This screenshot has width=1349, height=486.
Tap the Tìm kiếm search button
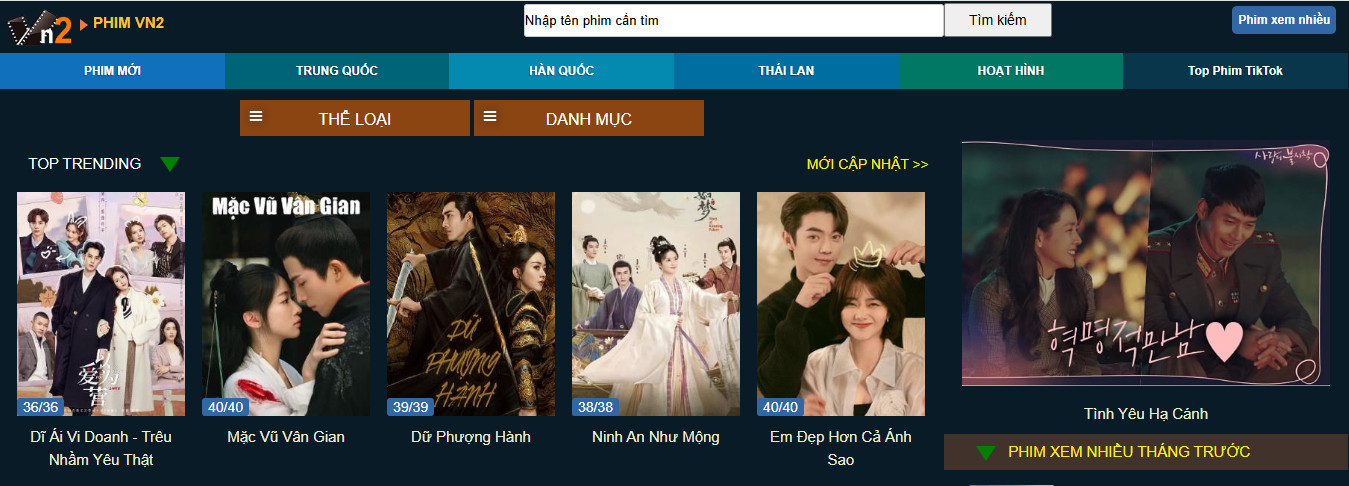(997, 20)
